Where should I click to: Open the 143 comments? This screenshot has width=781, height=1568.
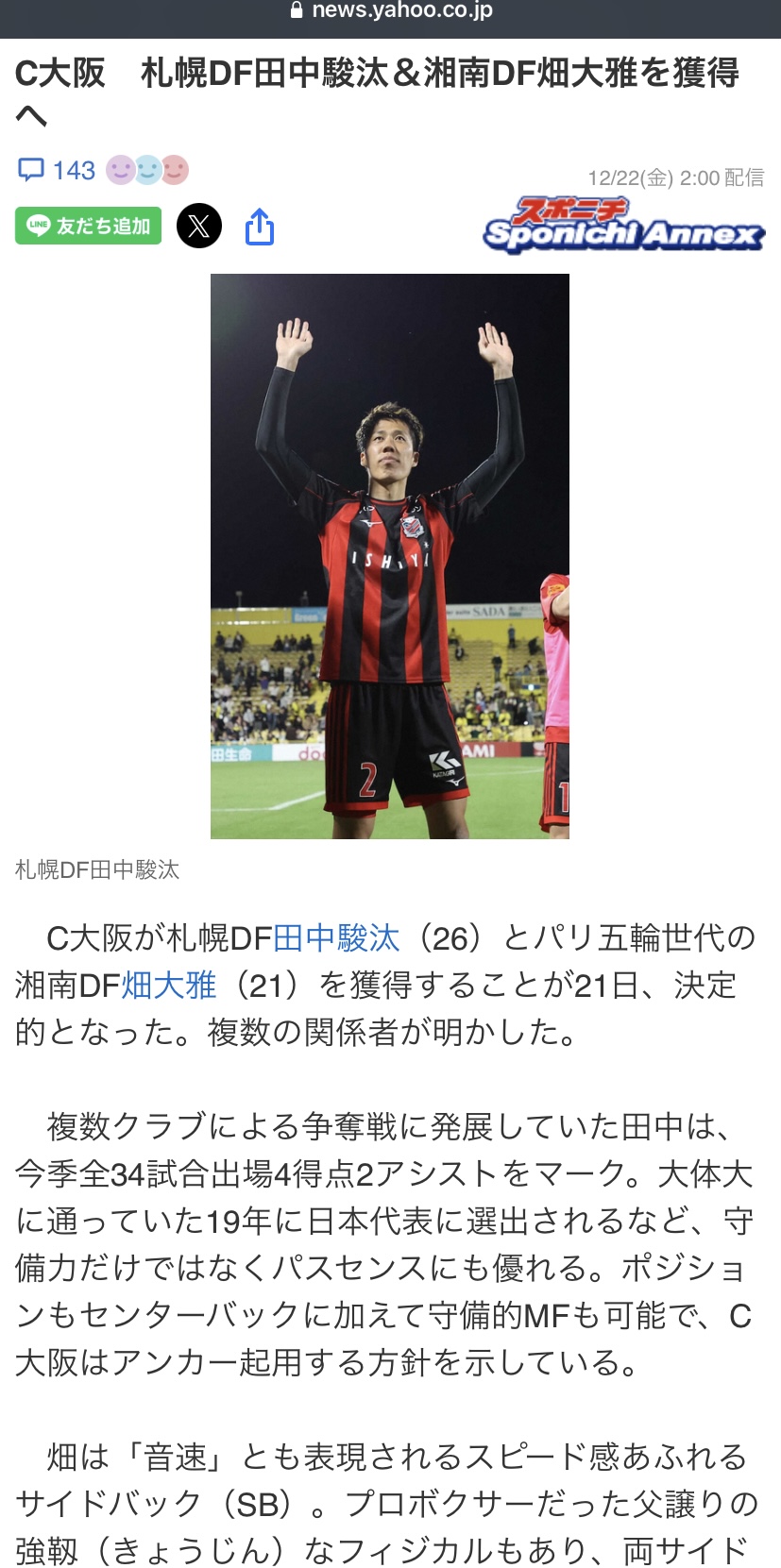(x=57, y=170)
